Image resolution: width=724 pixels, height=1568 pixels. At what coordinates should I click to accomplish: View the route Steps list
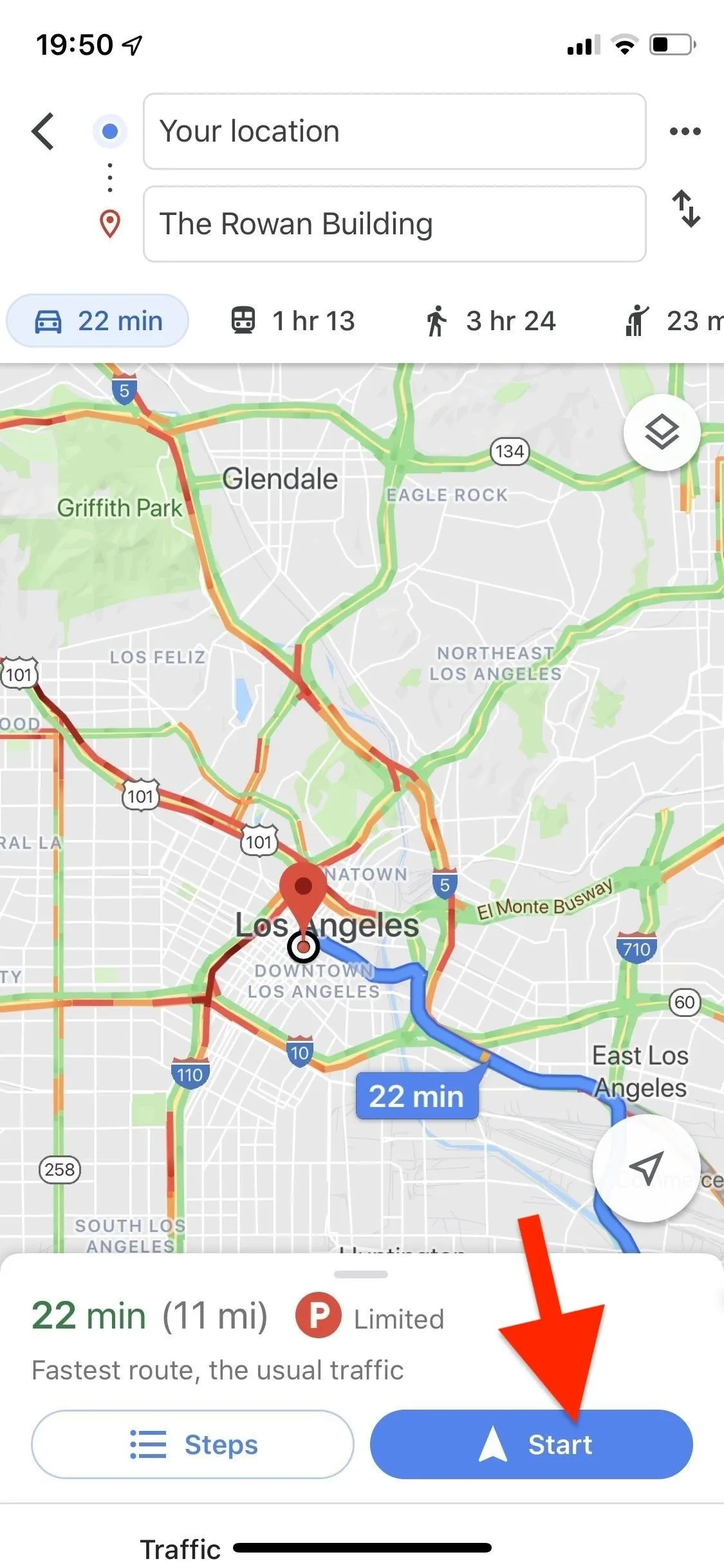tap(192, 1444)
